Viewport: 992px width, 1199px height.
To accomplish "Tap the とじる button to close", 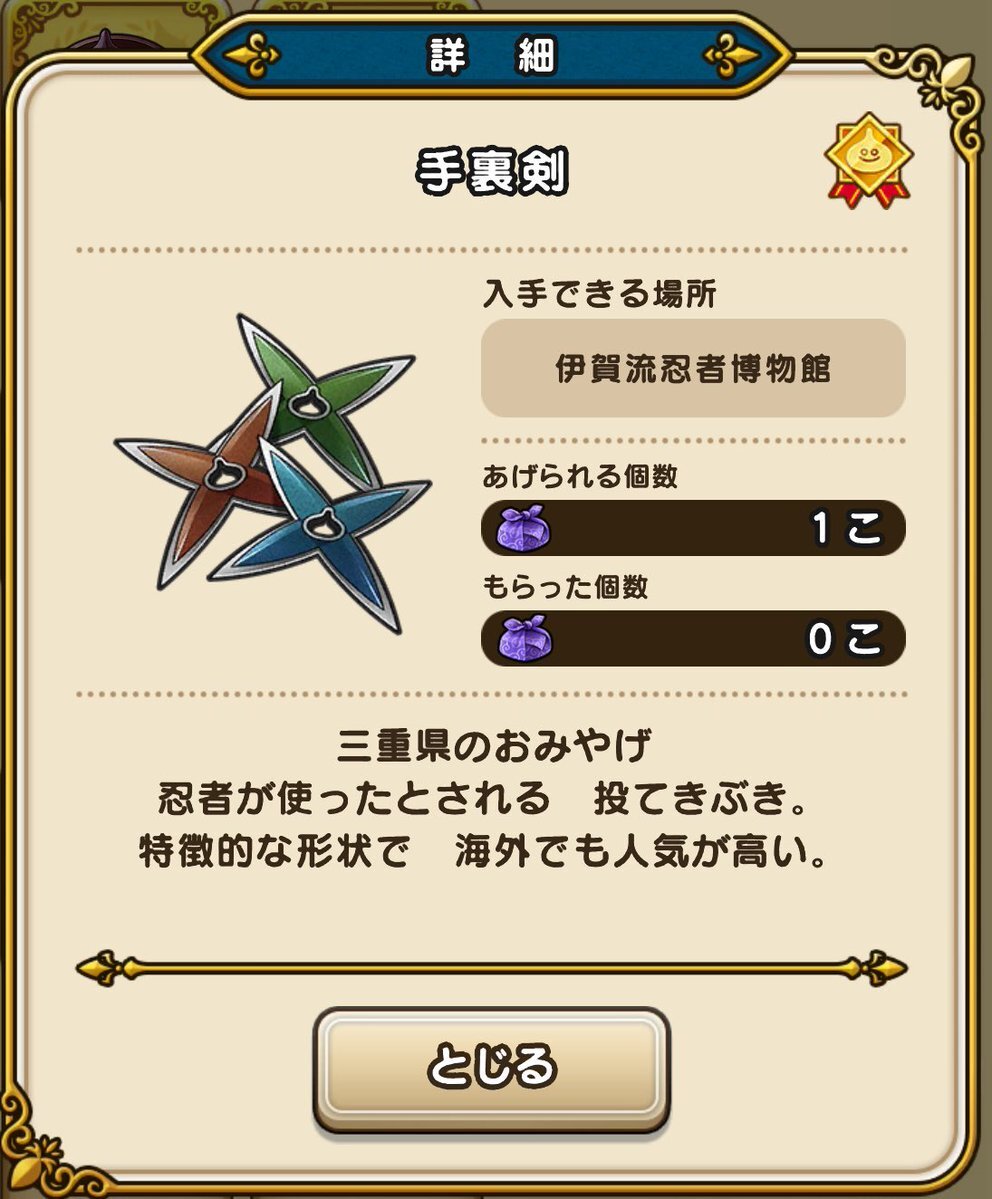I will (491, 1067).
